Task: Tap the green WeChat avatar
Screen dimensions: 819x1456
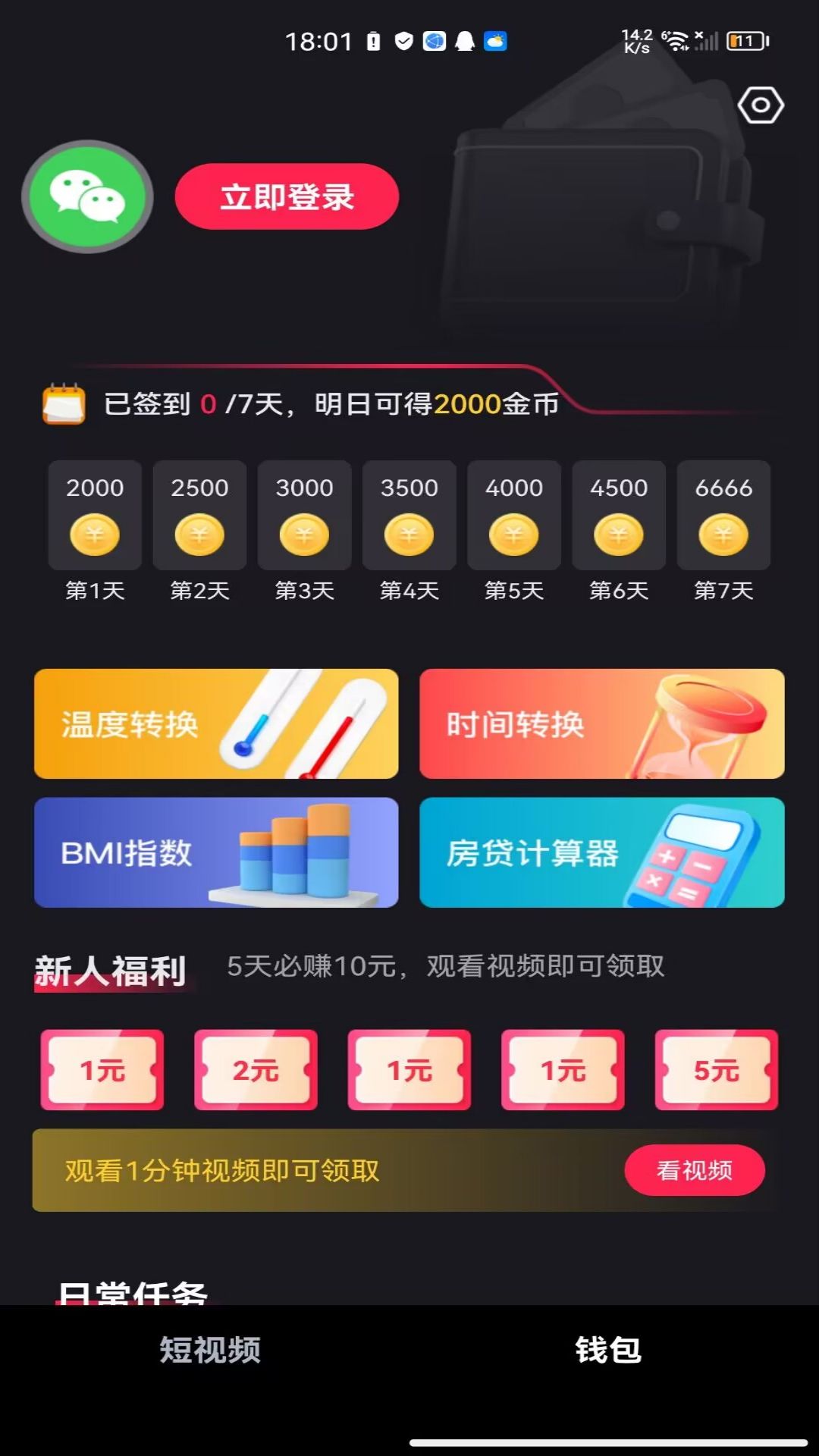Action: (88, 196)
